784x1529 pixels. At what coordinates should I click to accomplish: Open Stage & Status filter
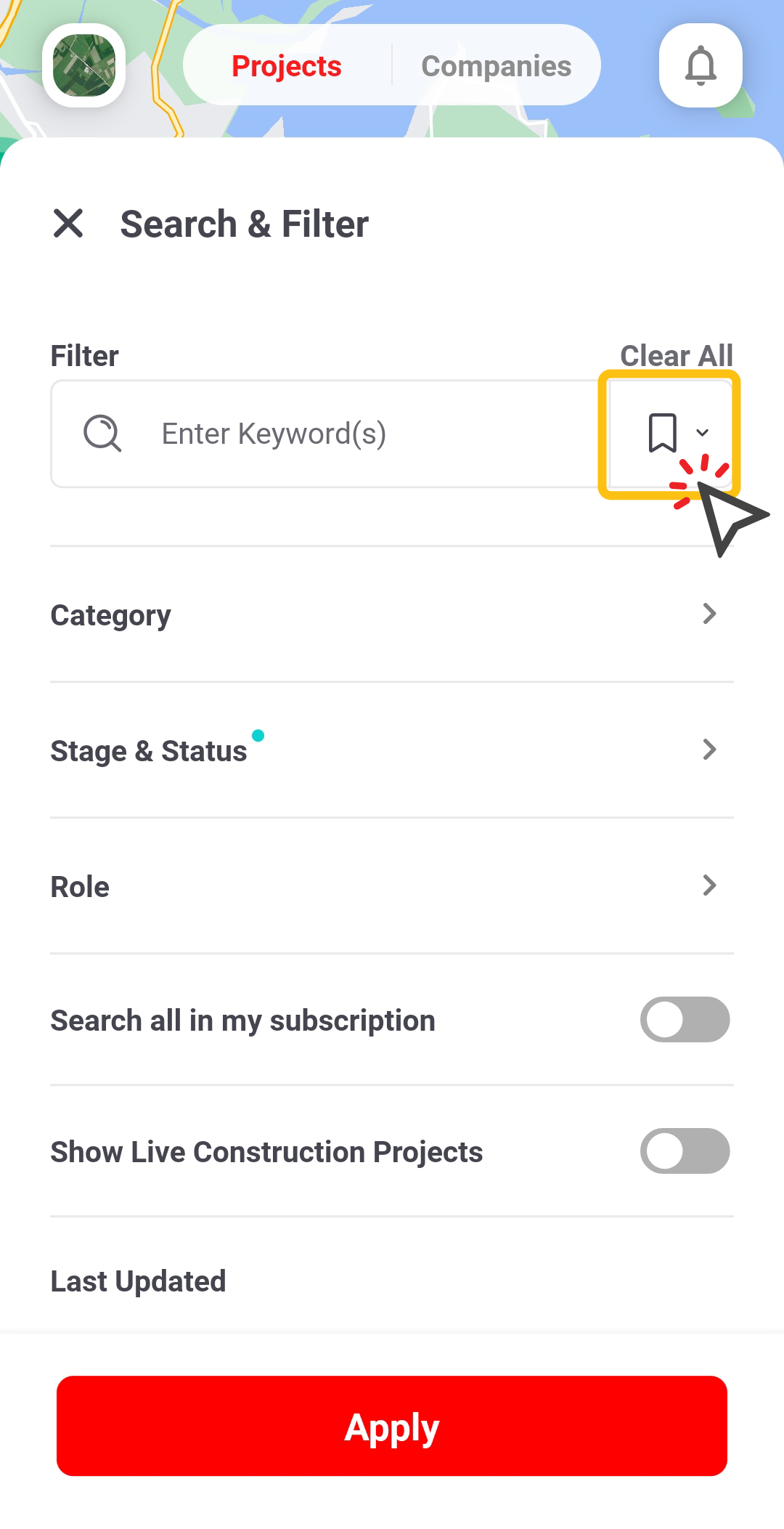click(392, 750)
